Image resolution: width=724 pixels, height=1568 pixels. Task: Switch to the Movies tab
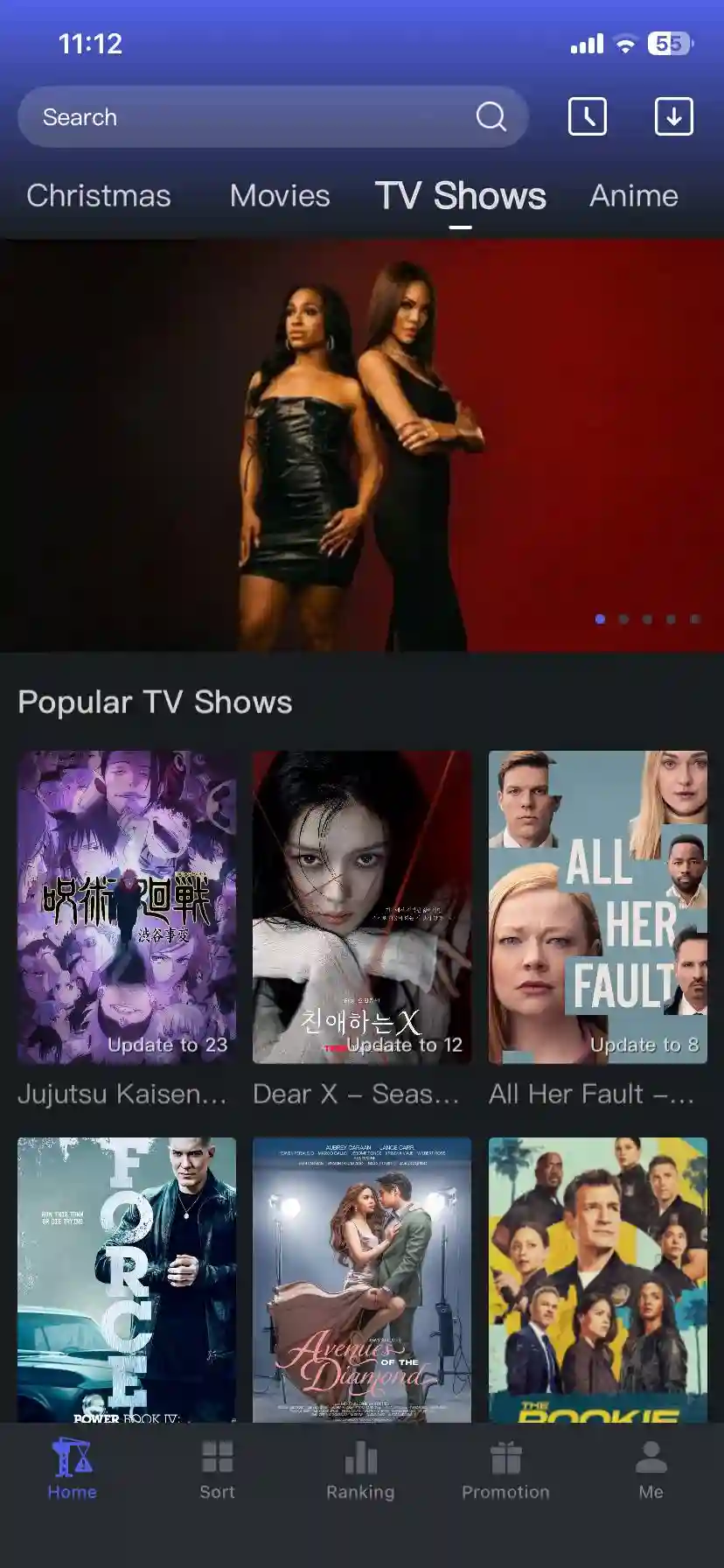tap(280, 196)
